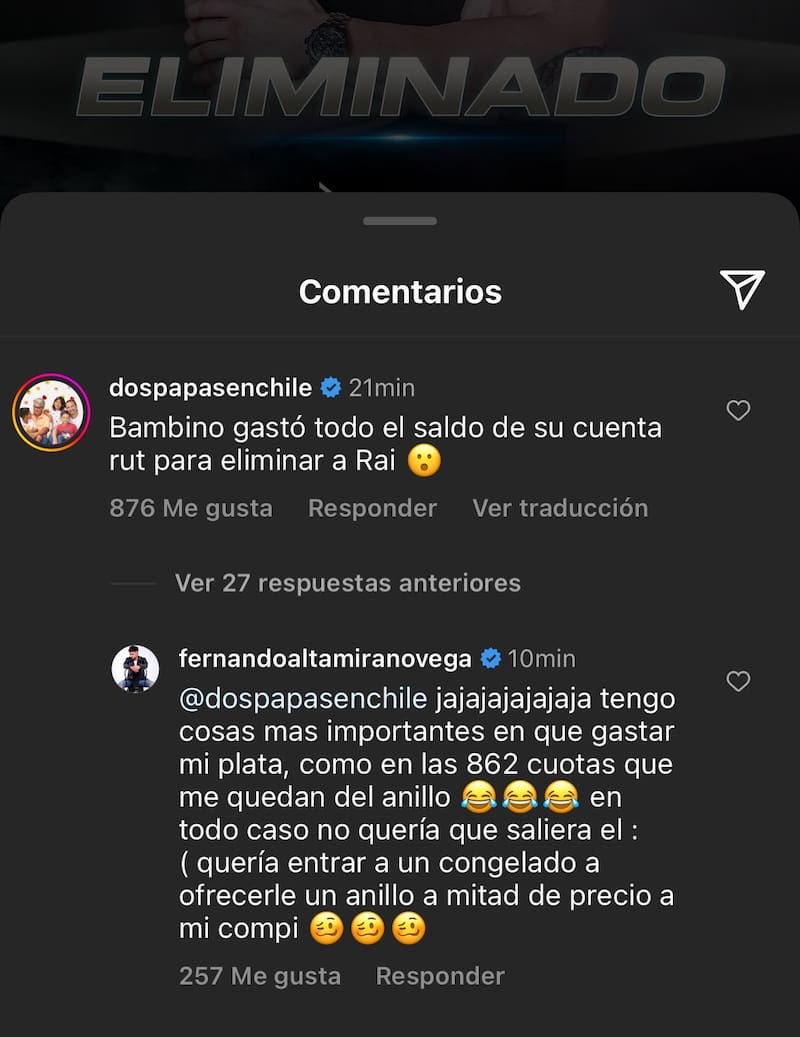Like fernandoaltamiranovega's reply with the heart icon
The height and width of the screenshot is (1037, 800).
(738, 682)
